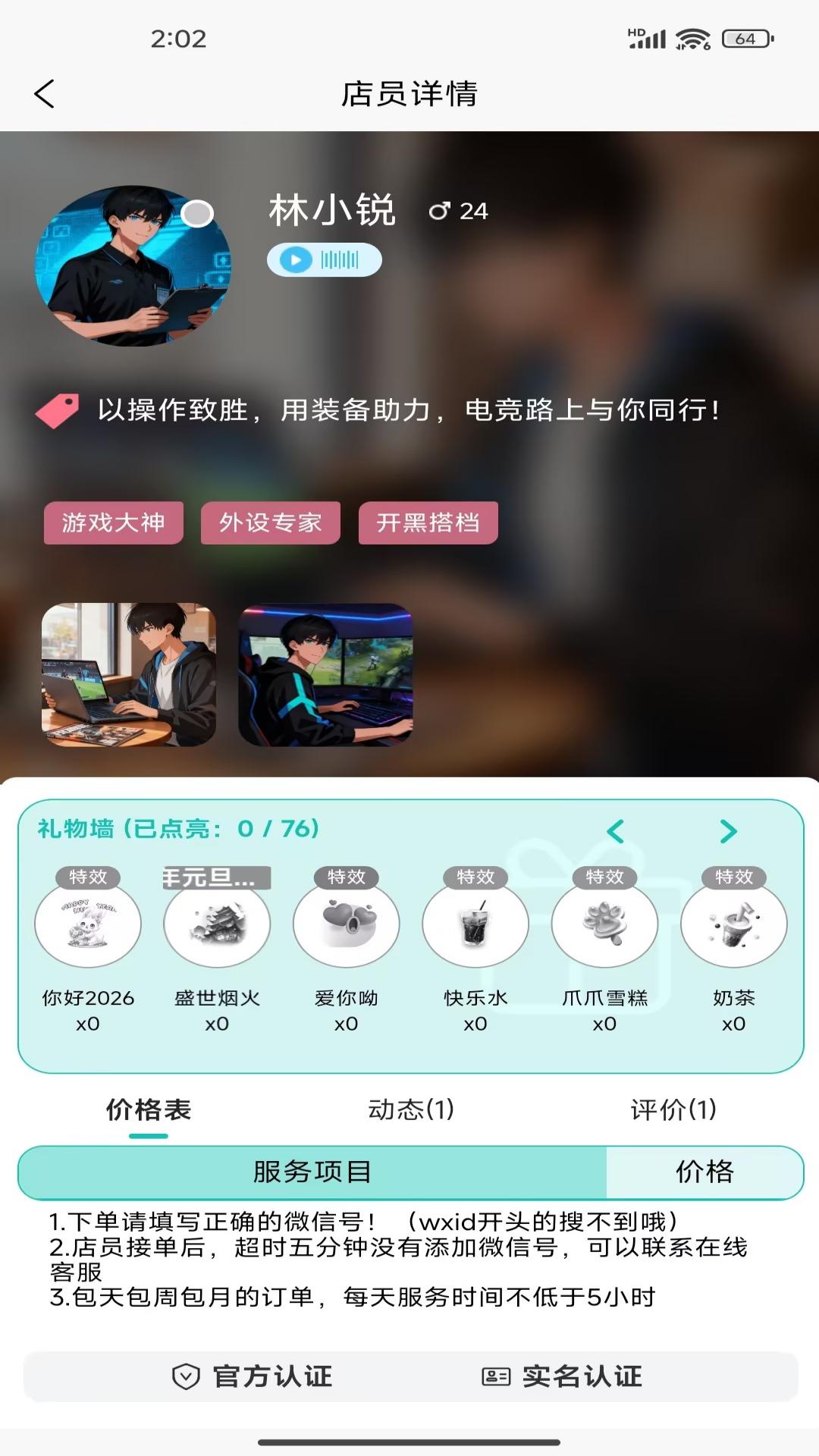Viewport: 819px width, 1456px height.
Task: Tap the male gender badge next to 林小锐
Action: [x=443, y=211]
